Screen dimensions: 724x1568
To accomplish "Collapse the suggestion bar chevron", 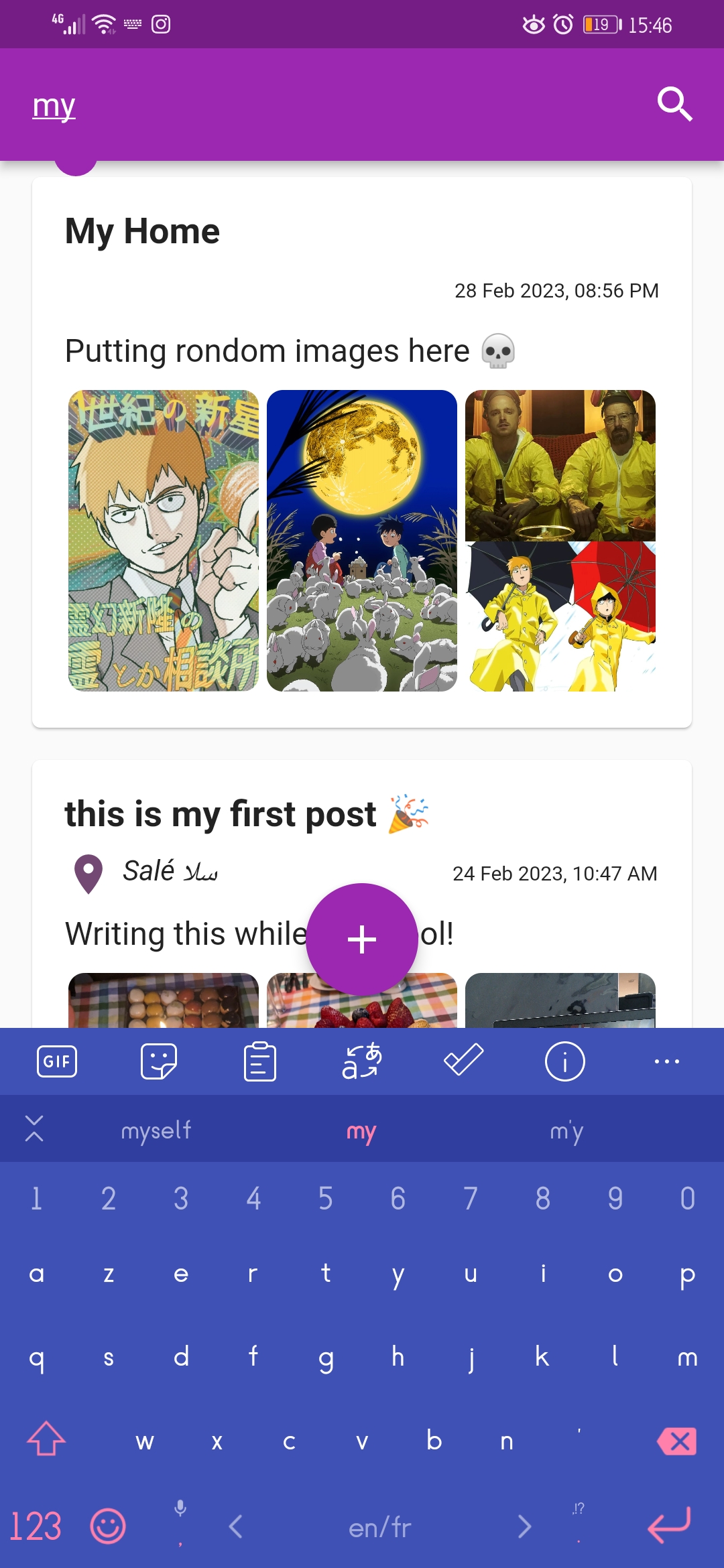I will coord(33,1129).
